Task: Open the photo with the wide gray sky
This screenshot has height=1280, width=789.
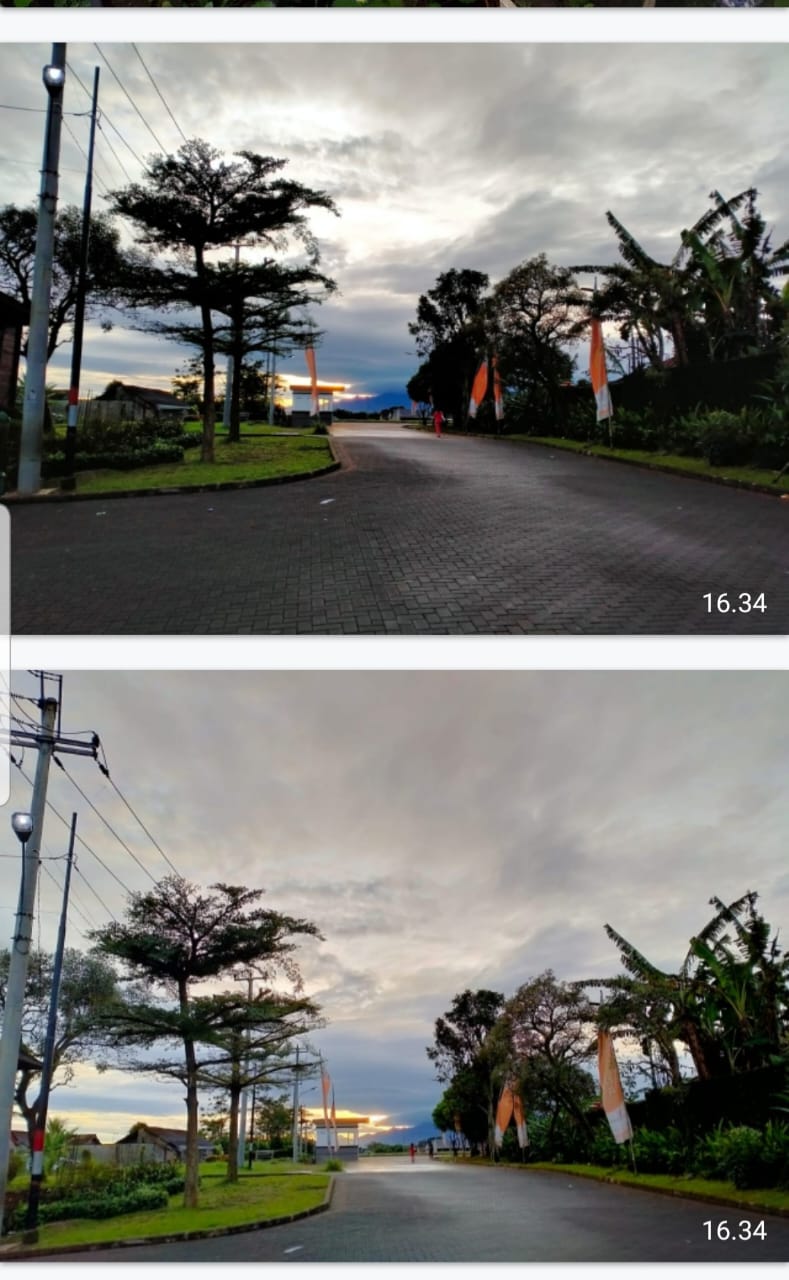Action: (394, 965)
